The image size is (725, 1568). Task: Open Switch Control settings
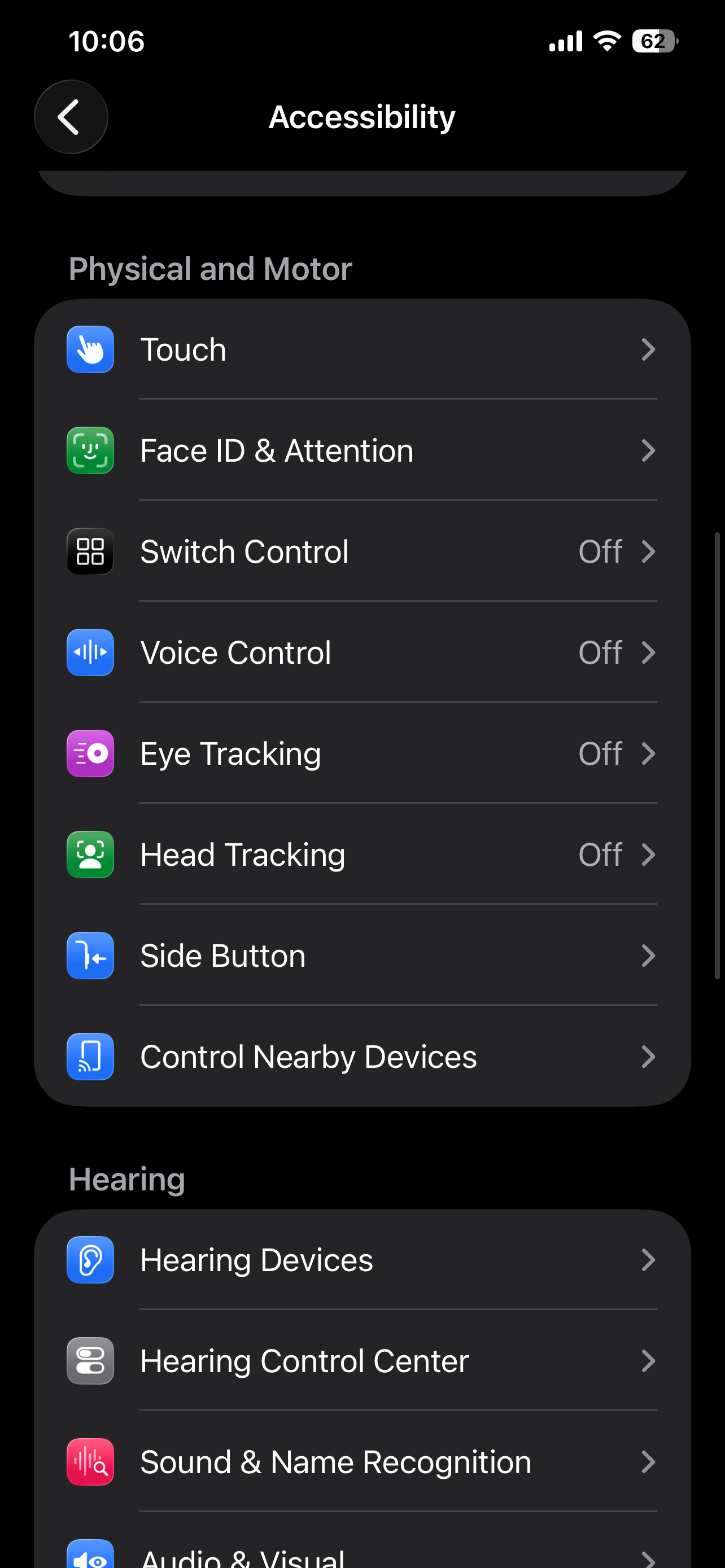[x=361, y=551]
